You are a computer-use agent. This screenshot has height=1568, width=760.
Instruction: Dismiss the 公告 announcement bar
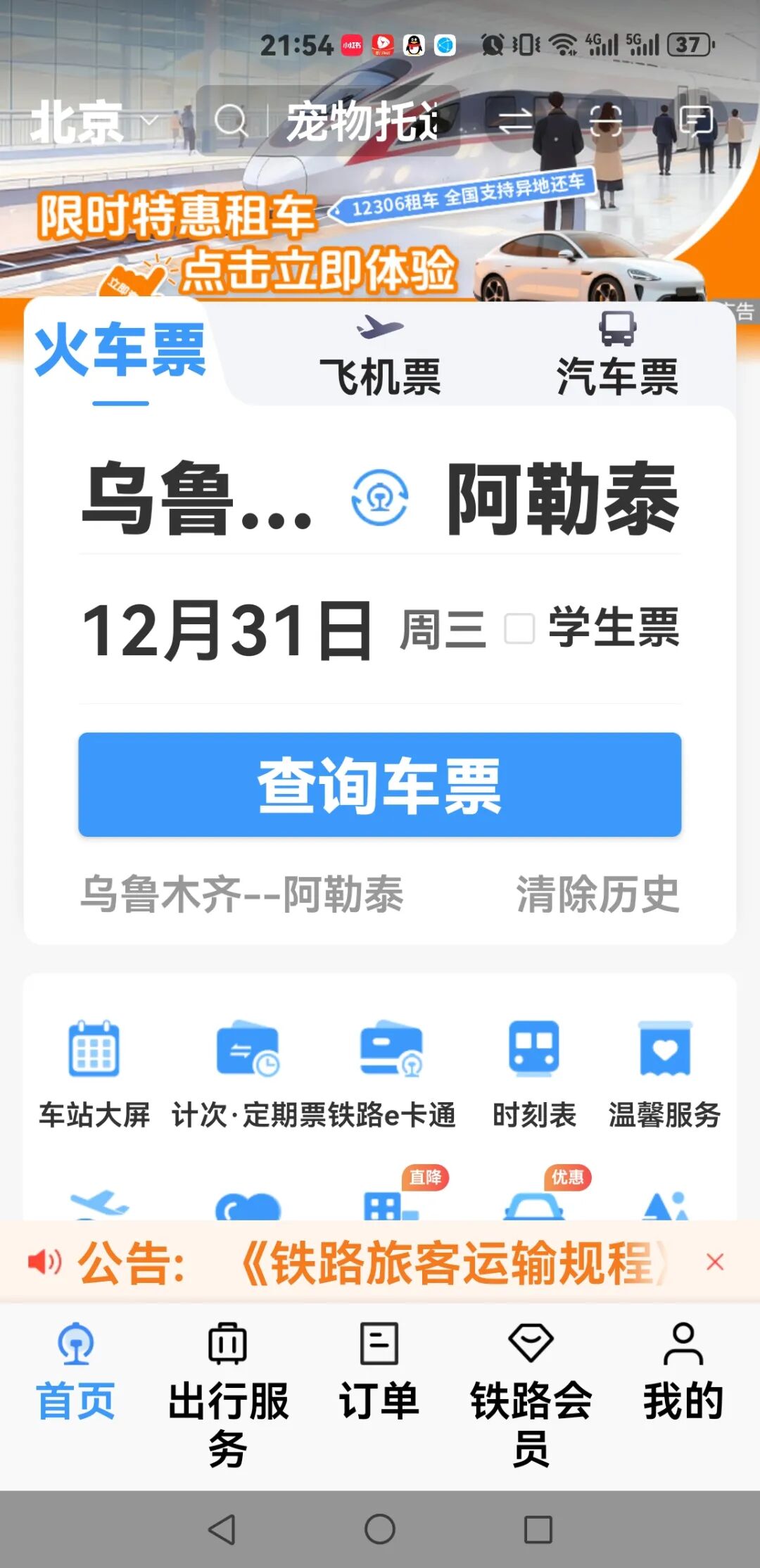click(715, 1262)
